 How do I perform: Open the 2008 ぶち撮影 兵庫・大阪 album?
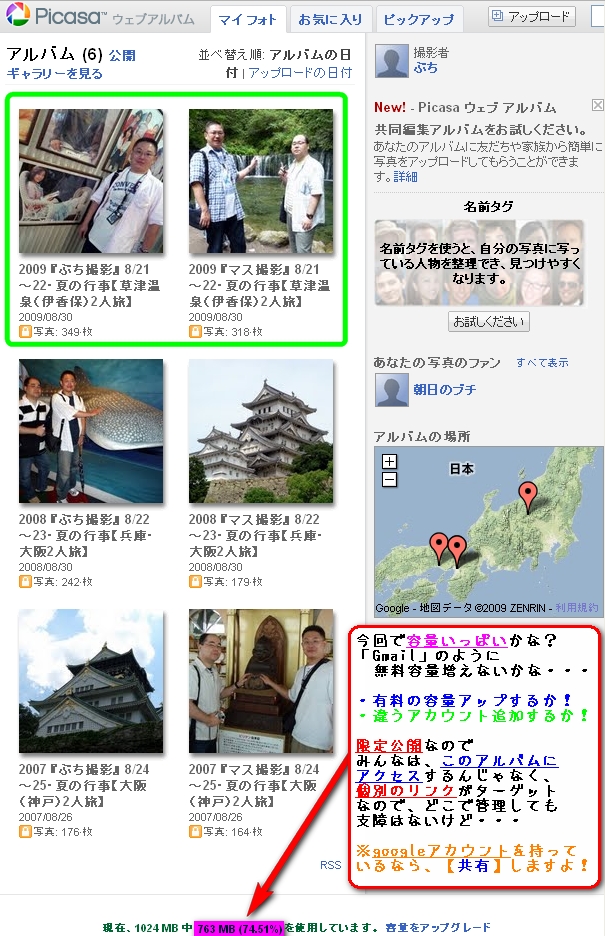[91, 432]
